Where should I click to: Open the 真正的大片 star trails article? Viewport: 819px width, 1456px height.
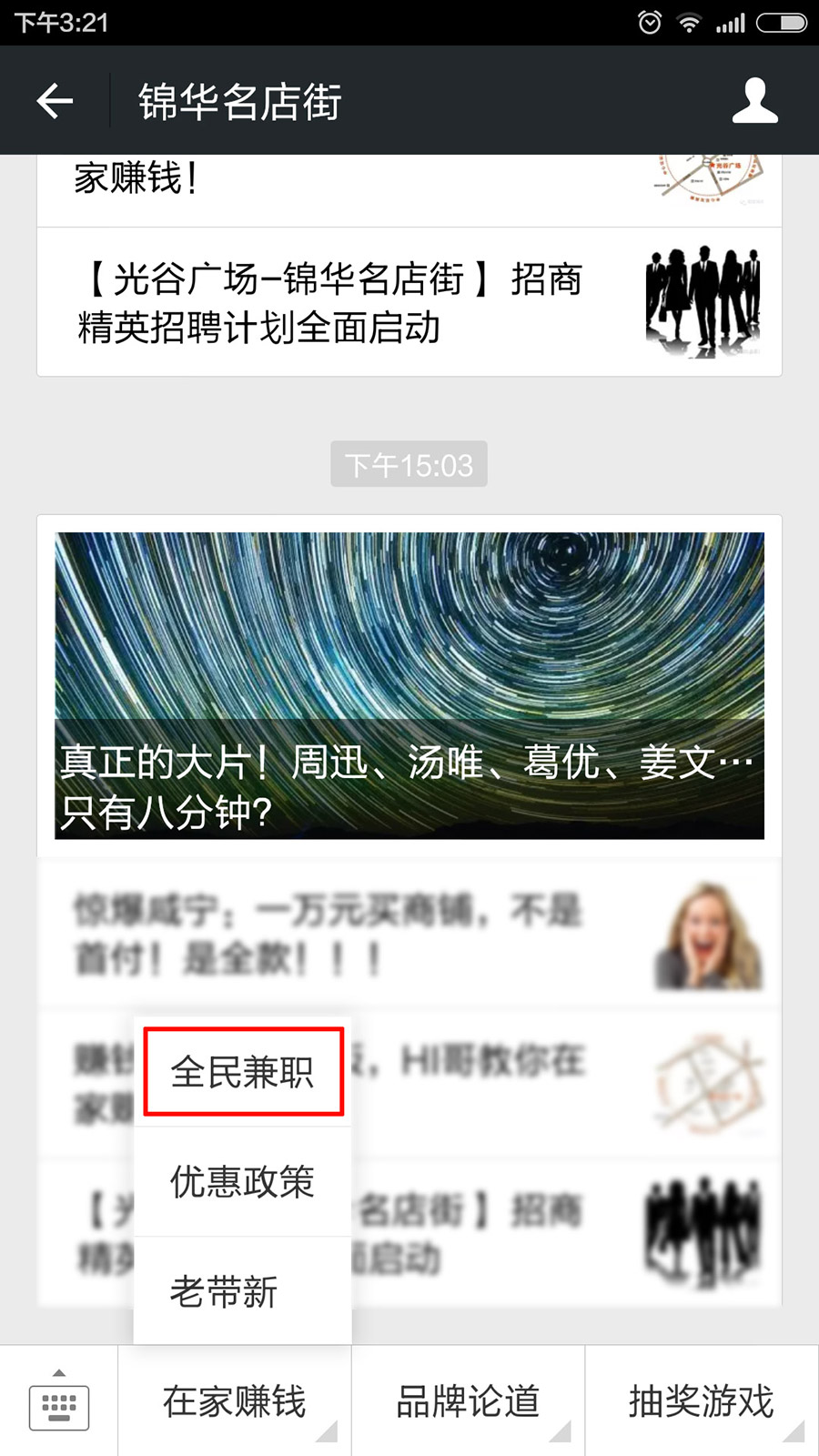409,685
